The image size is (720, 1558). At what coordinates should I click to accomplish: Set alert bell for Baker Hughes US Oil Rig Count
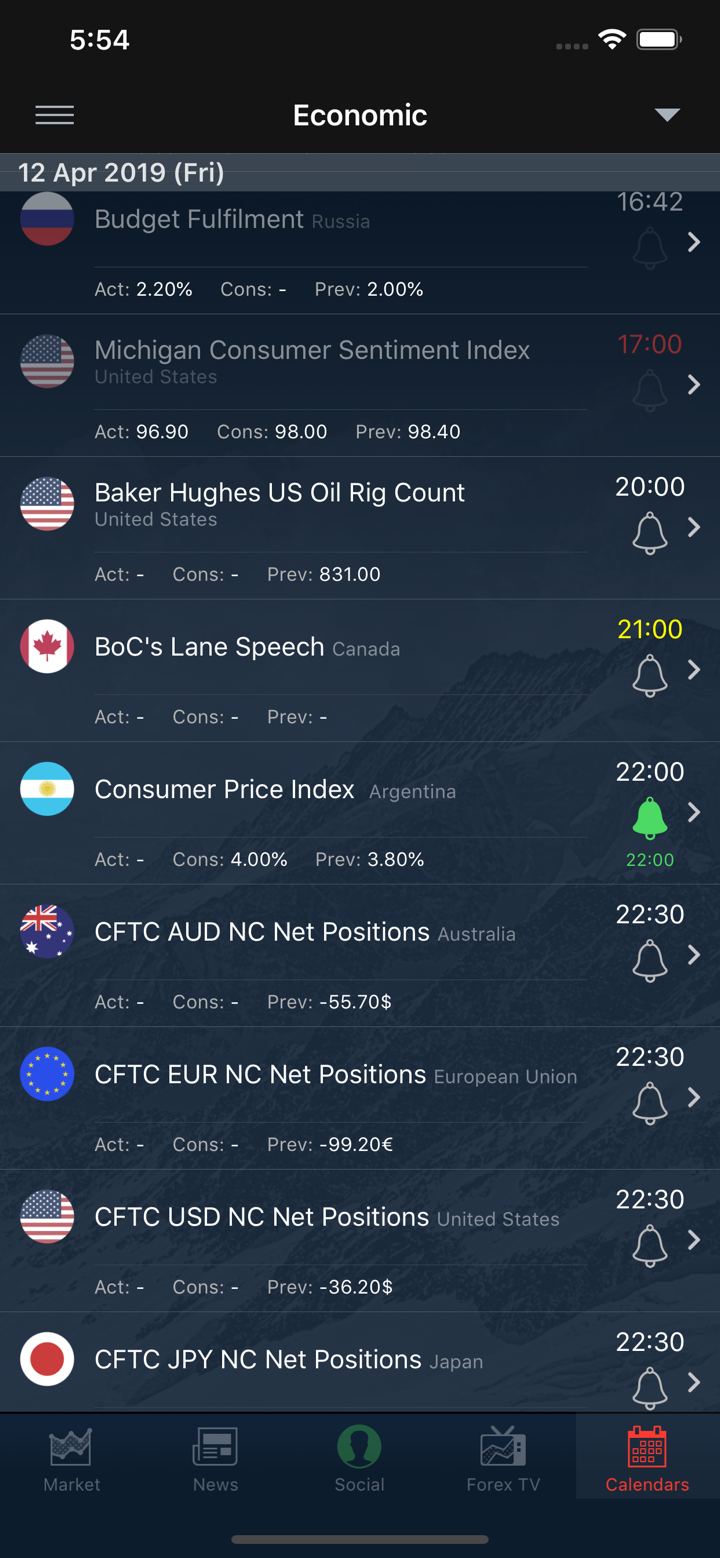(650, 532)
